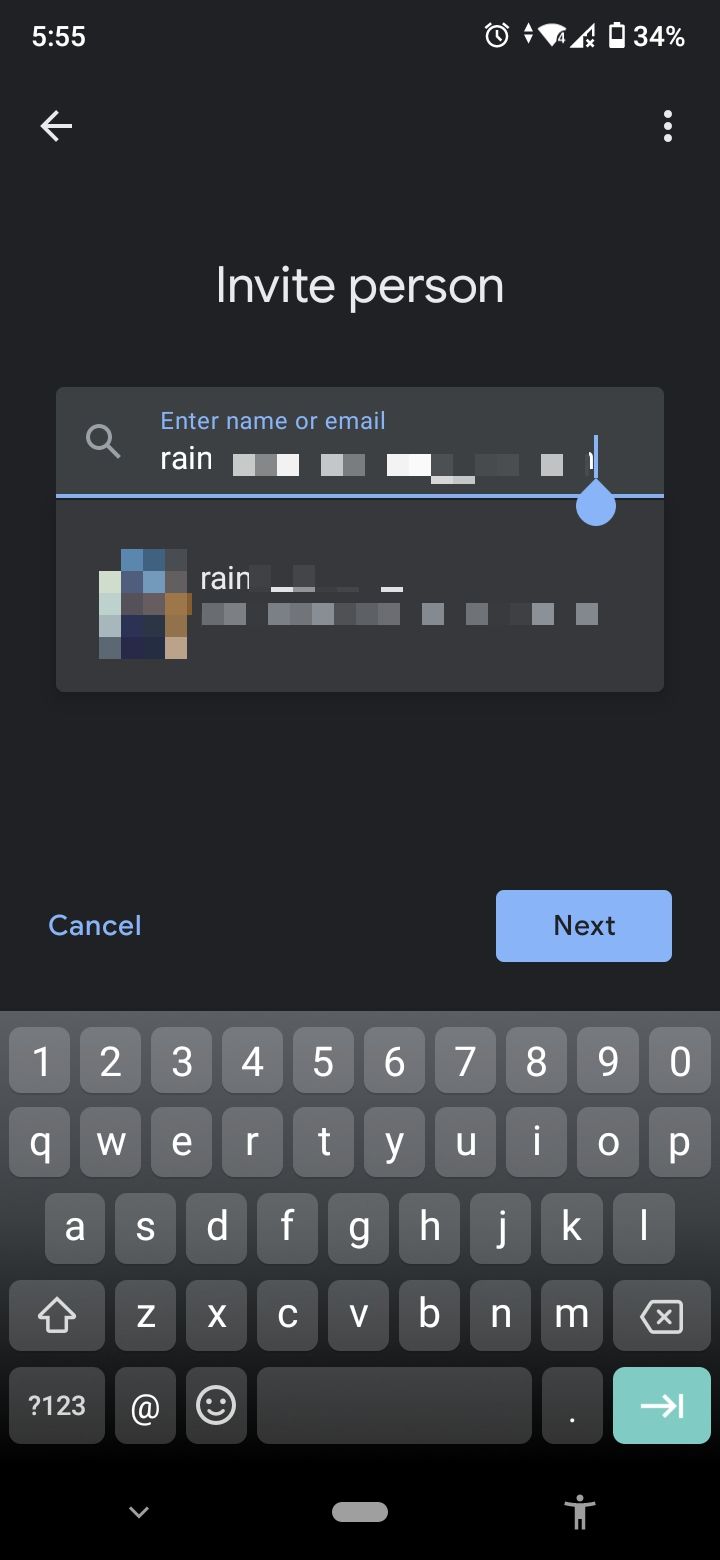Switch to the ?123 symbols keyboard
The width and height of the screenshot is (720, 1560).
[x=57, y=1406]
